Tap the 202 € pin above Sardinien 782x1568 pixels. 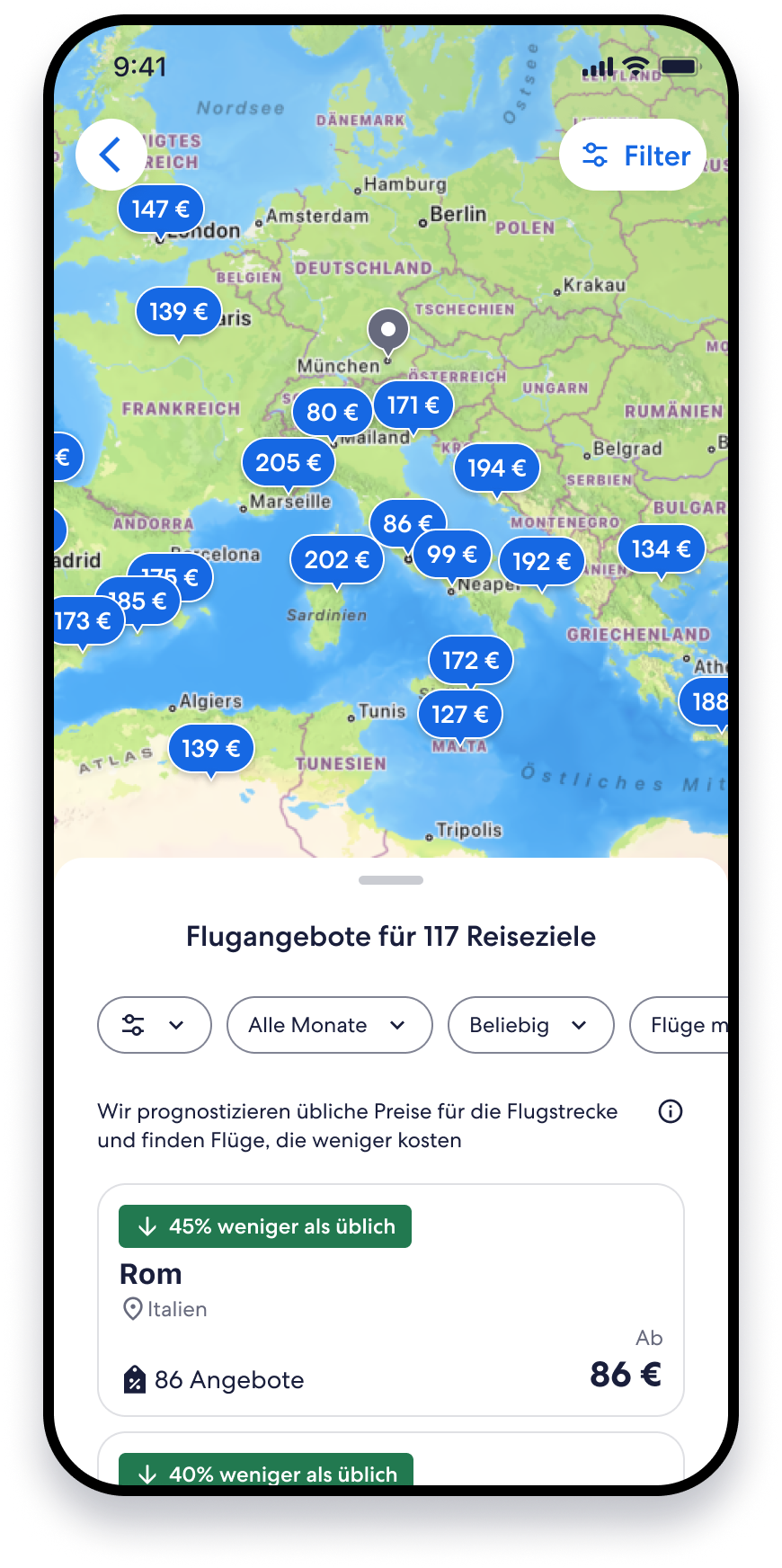coord(336,559)
